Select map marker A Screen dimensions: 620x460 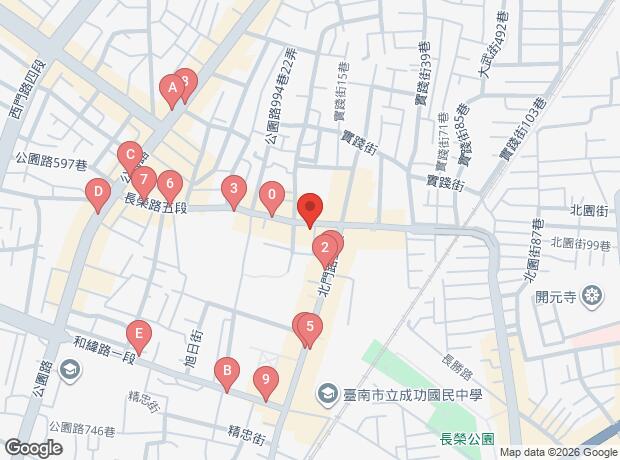(x=172, y=91)
